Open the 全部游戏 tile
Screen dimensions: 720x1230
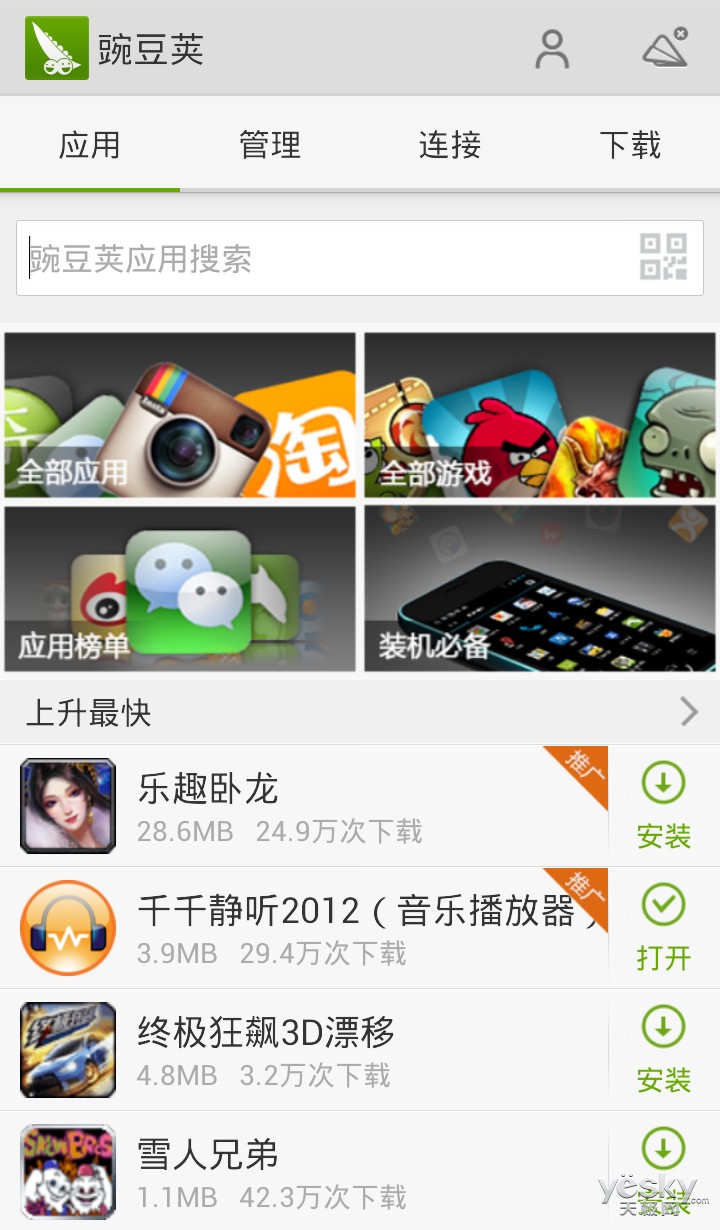540,415
